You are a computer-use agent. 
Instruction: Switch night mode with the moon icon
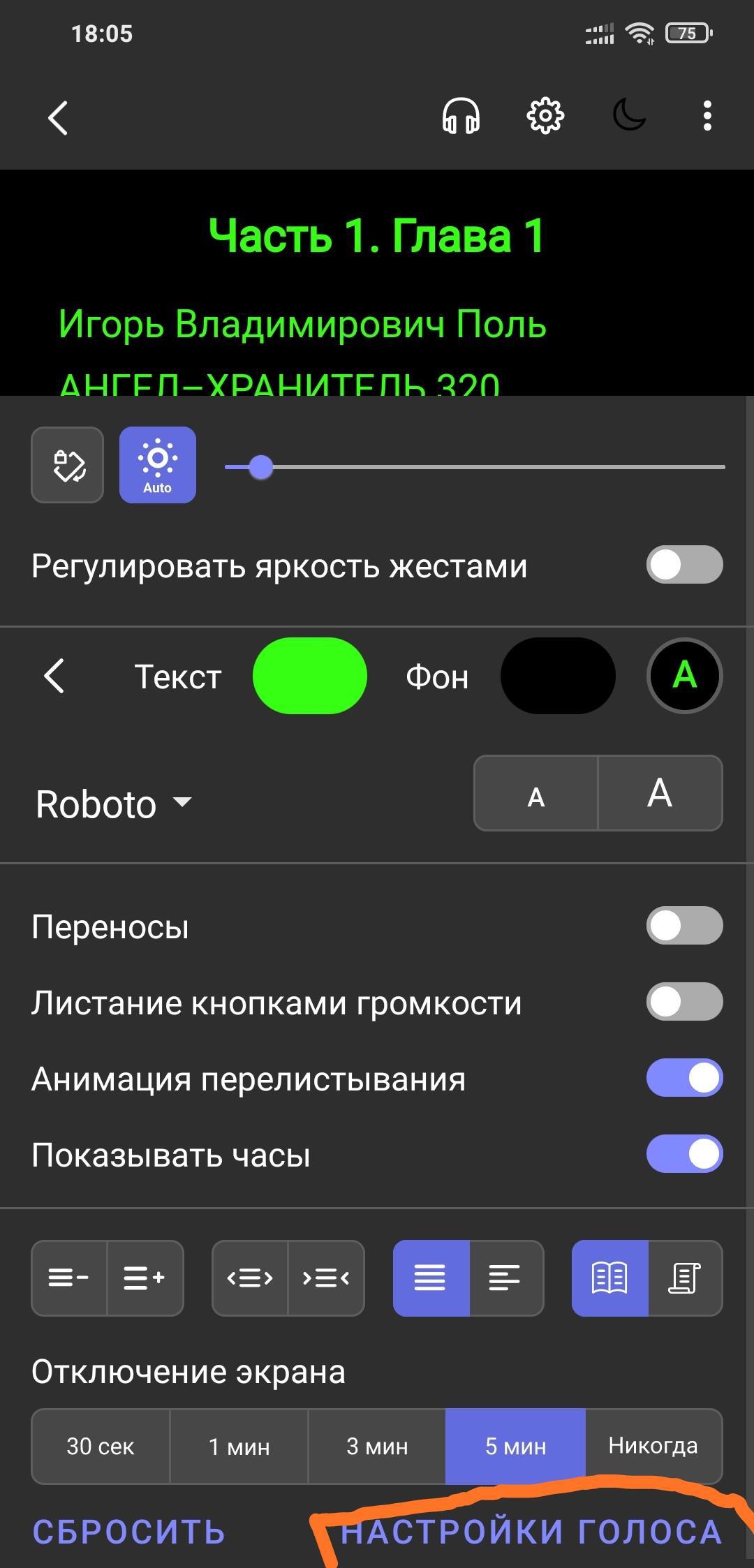click(x=629, y=116)
